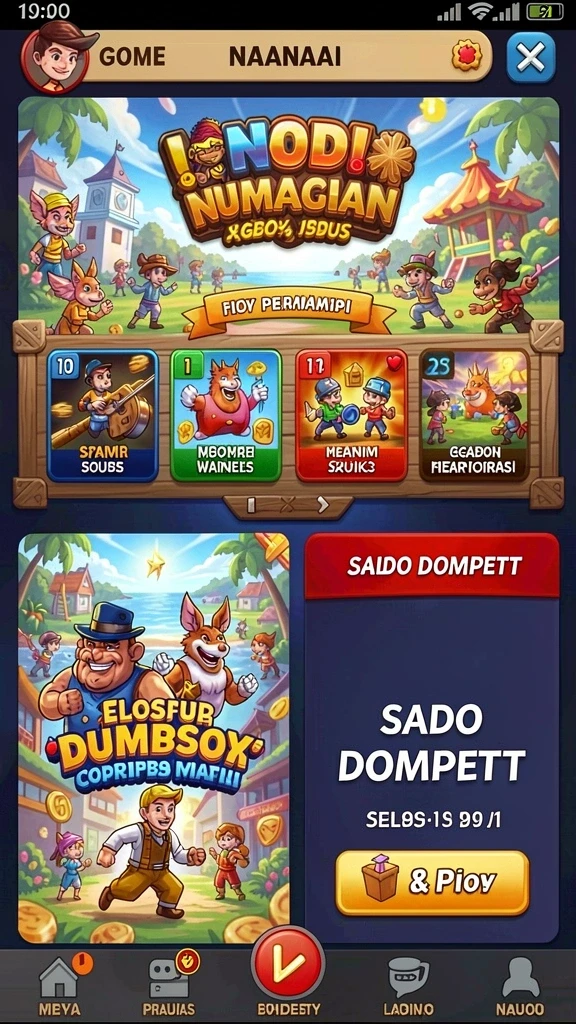Open the DUMBSOX promo tile
The image size is (576, 1024).
click(x=154, y=739)
